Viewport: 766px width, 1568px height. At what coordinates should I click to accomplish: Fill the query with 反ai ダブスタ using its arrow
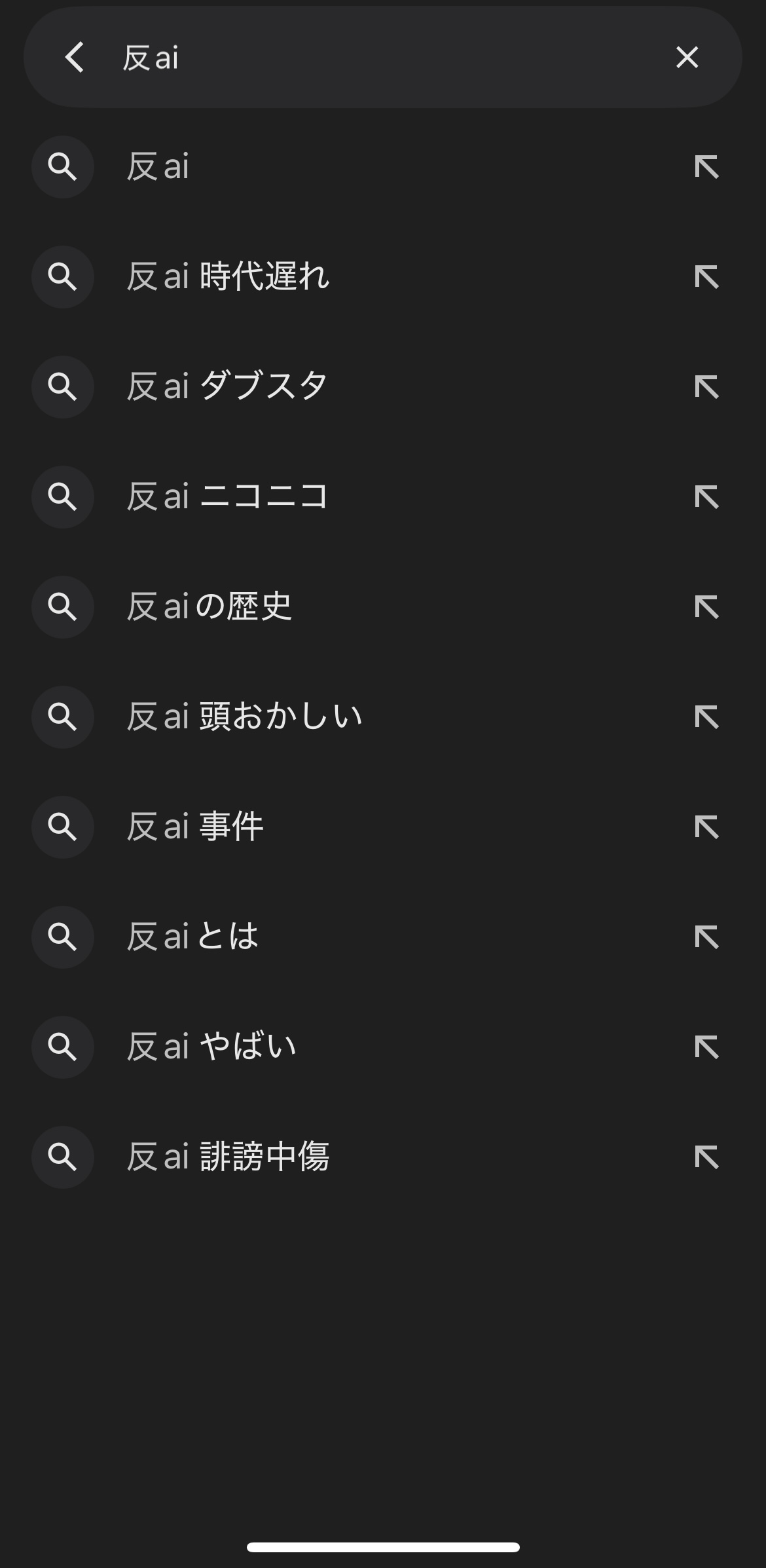point(706,387)
